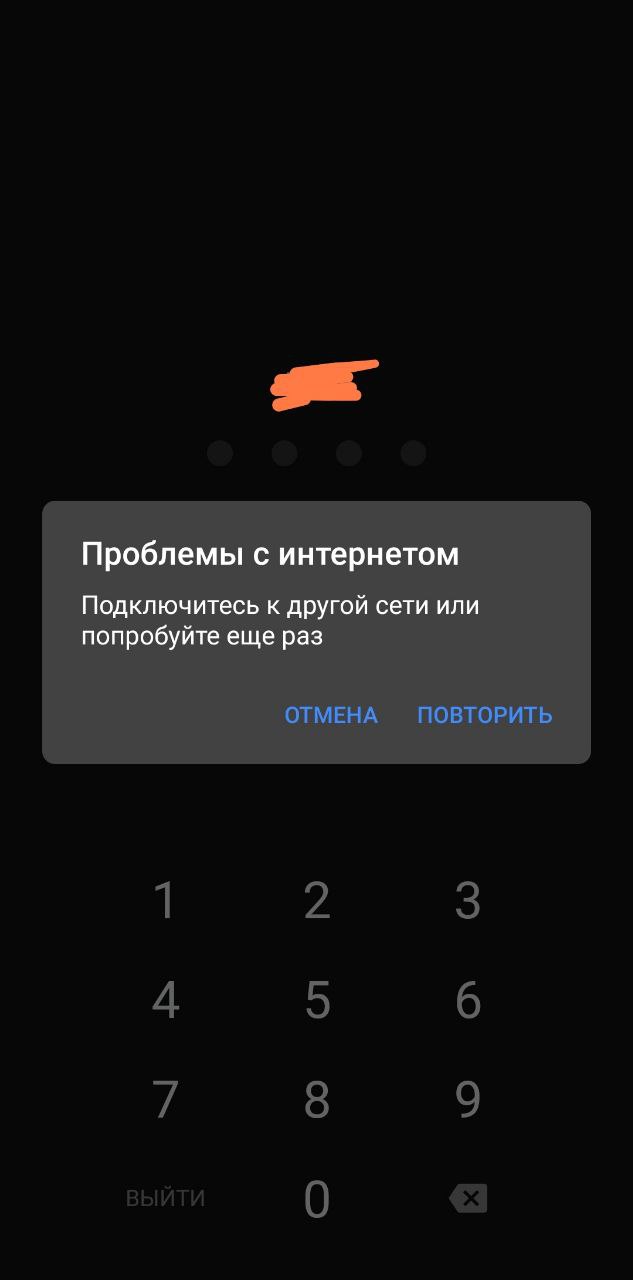Tap ВЫЙТИ to log out
The width and height of the screenshot is (633, 1280).
(165, 1198)
